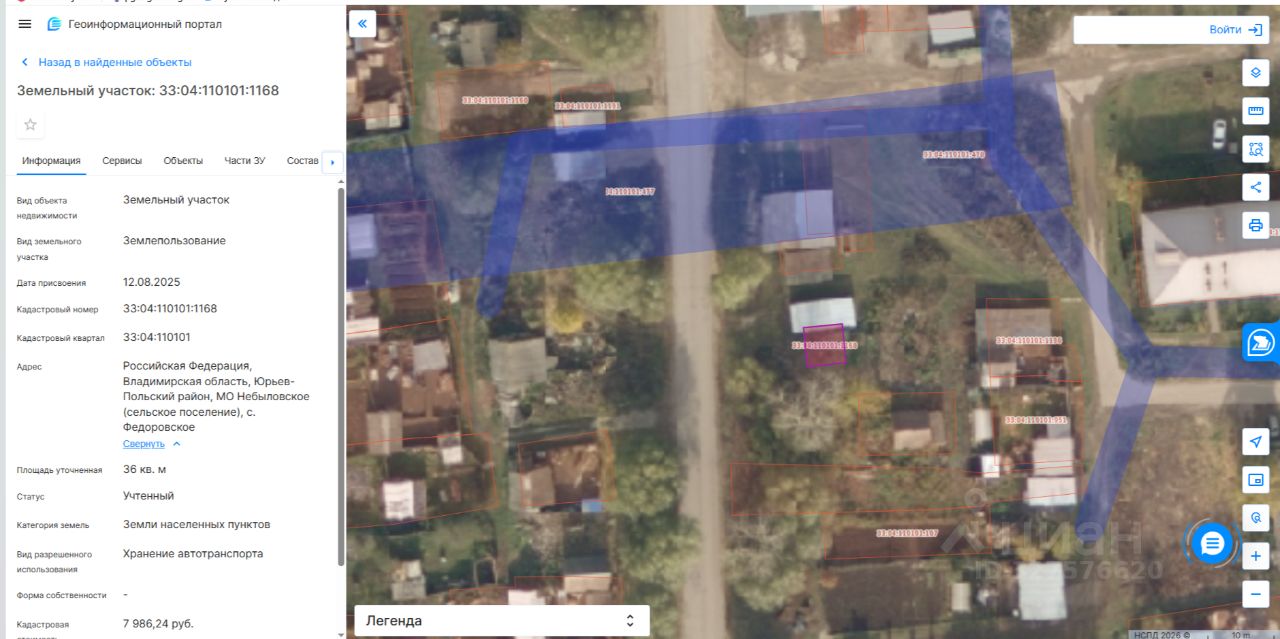The width and height of the screenshot is (1280, 639).
Task: Select the Информация tab
Action: tap(51, 161)
